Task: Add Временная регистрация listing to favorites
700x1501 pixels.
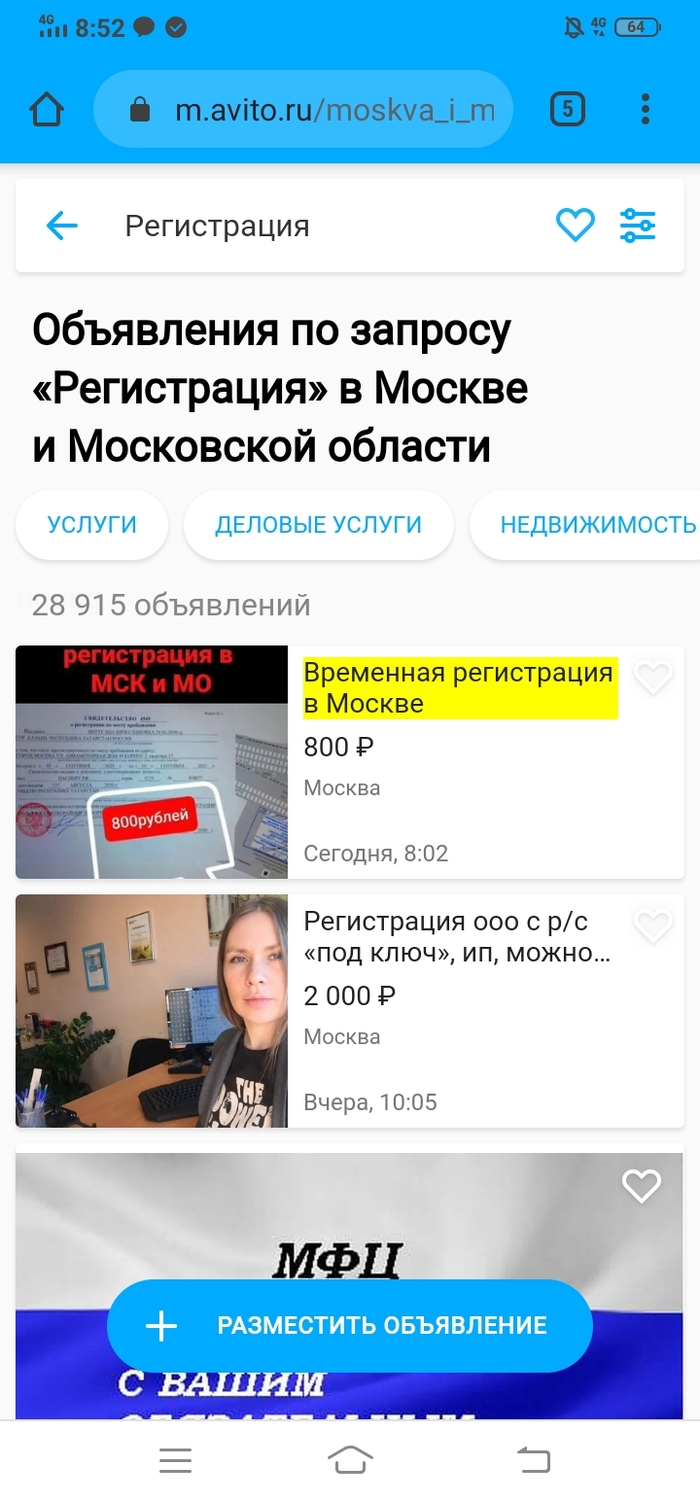Action: [x=654, y=679]
